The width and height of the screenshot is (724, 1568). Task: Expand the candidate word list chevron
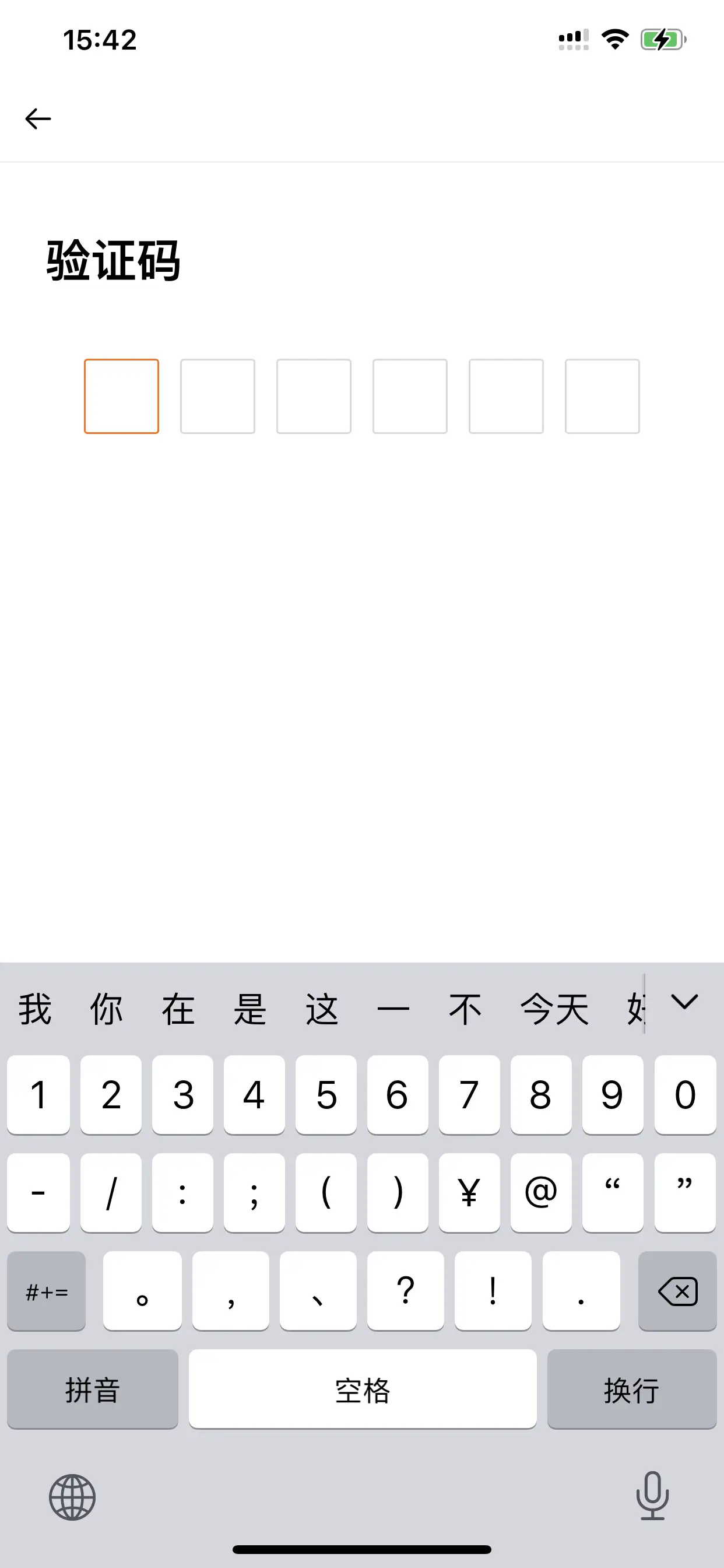[x=684, y=1002]
